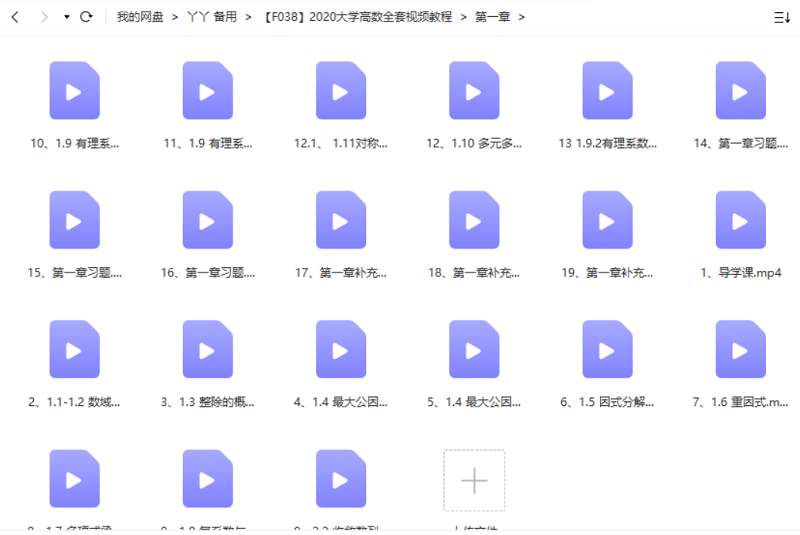This screenshot has height=535, width=800.
Task: Go back to the previous folder
Action: (x=15, y=17)
